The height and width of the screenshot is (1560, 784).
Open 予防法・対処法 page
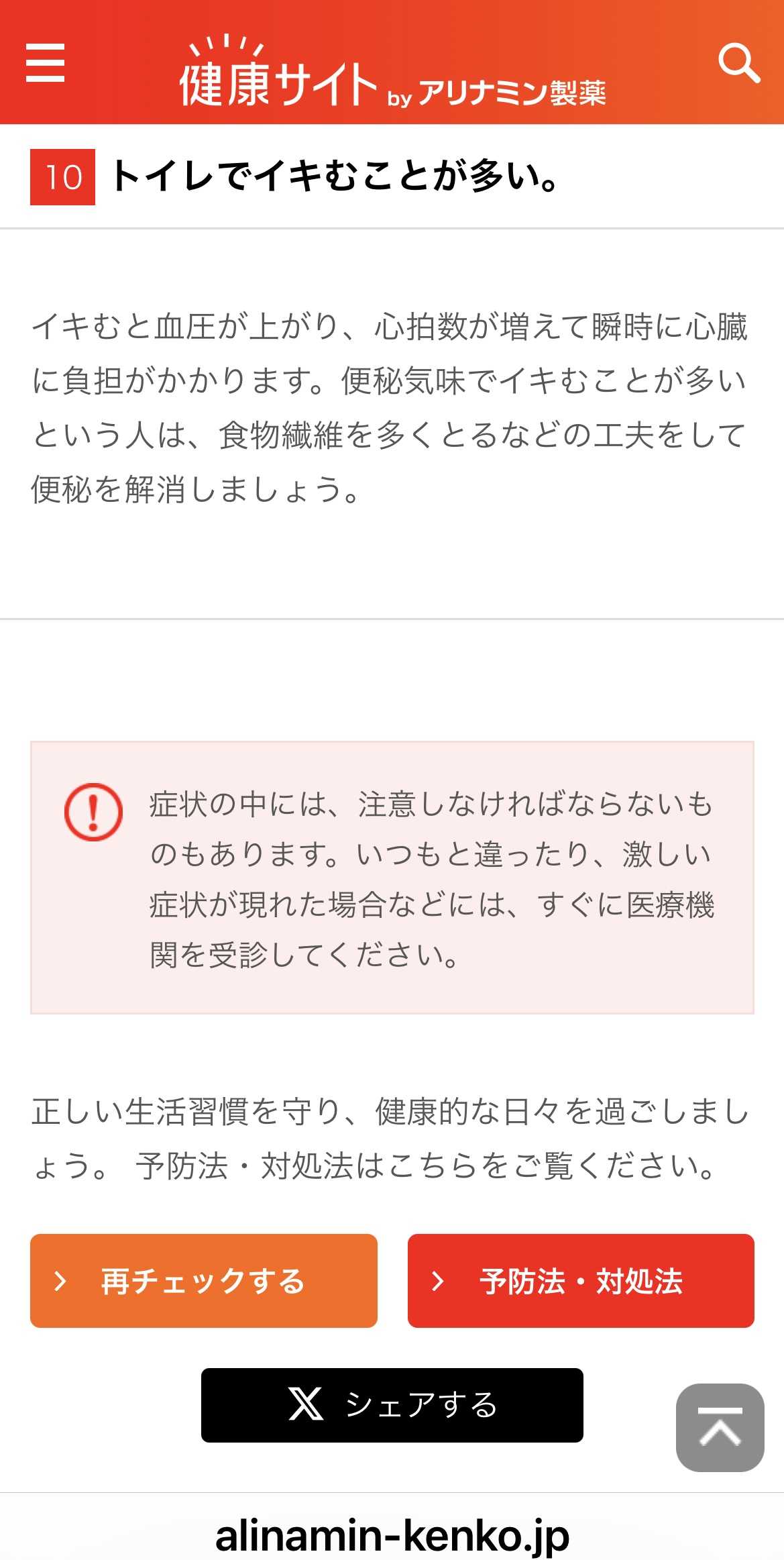[x=581, y=1280]
